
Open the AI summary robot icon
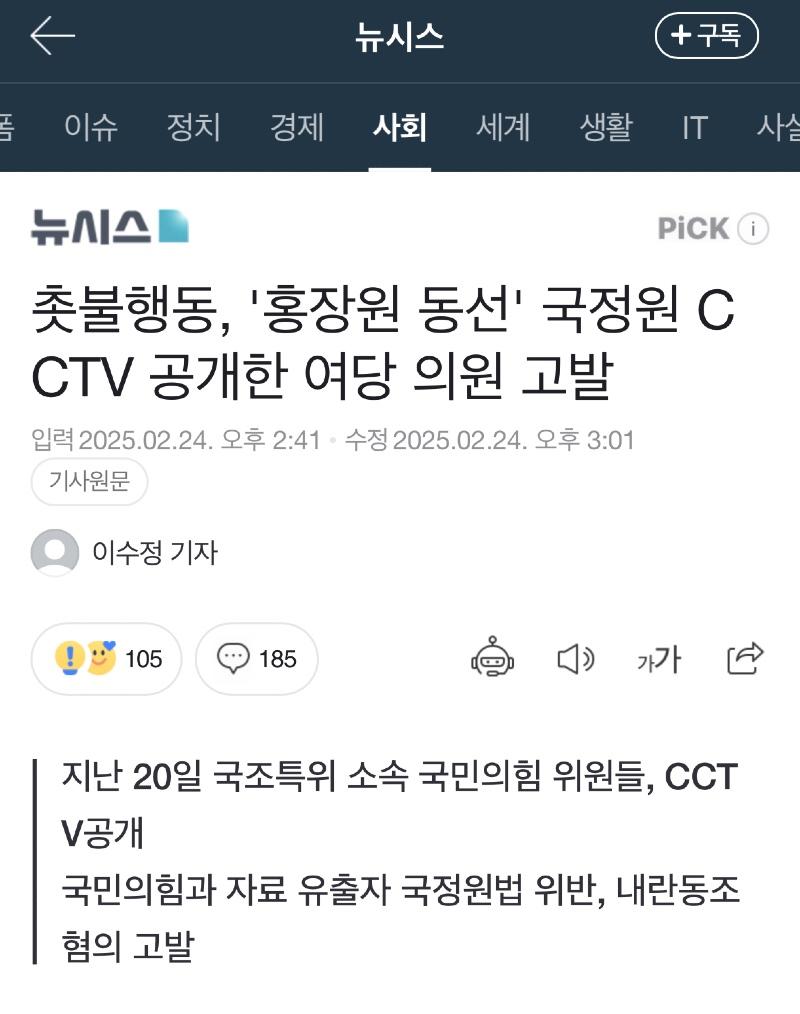click(492, 658)
